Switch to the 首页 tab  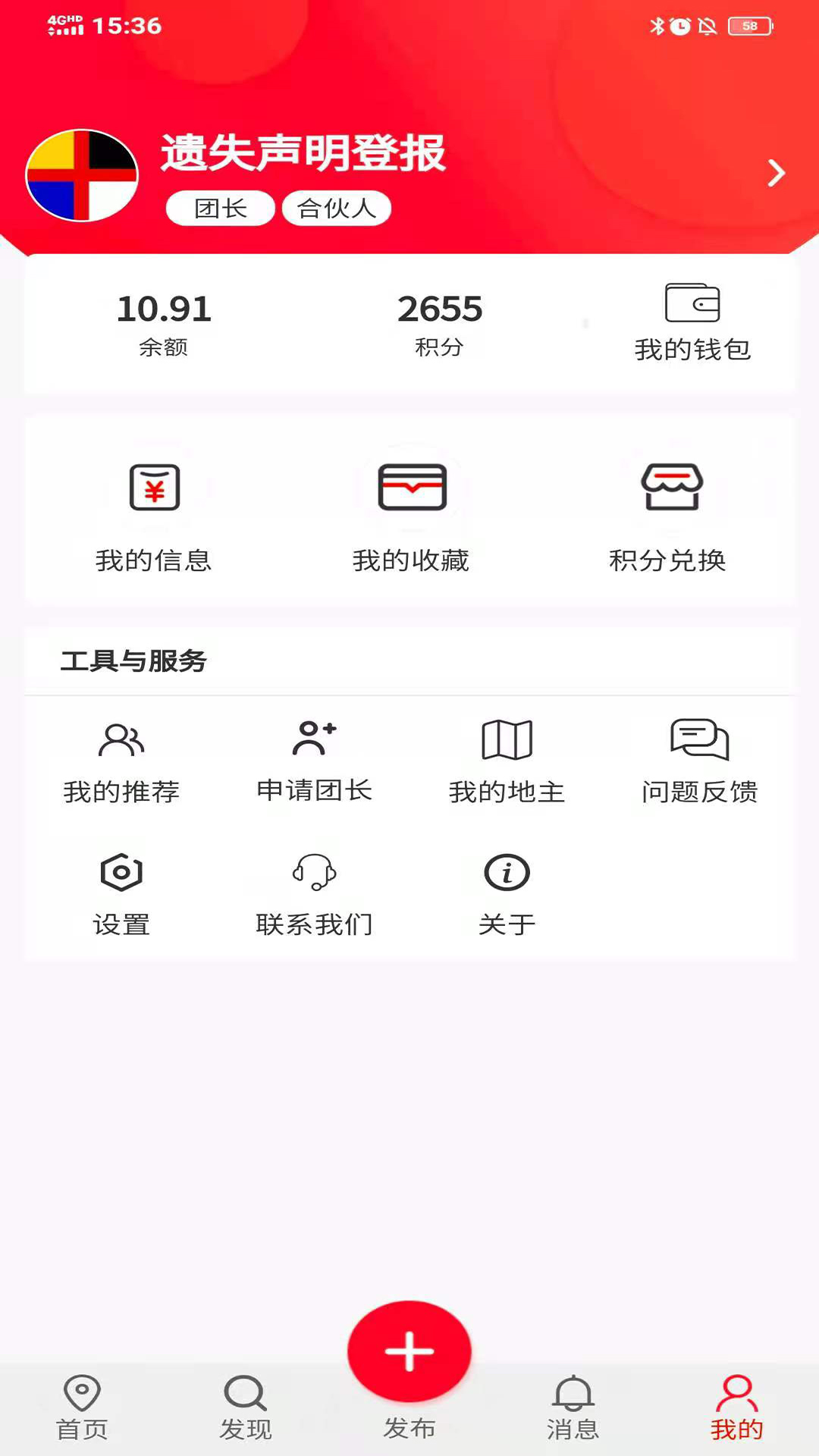pos(82,1408)
